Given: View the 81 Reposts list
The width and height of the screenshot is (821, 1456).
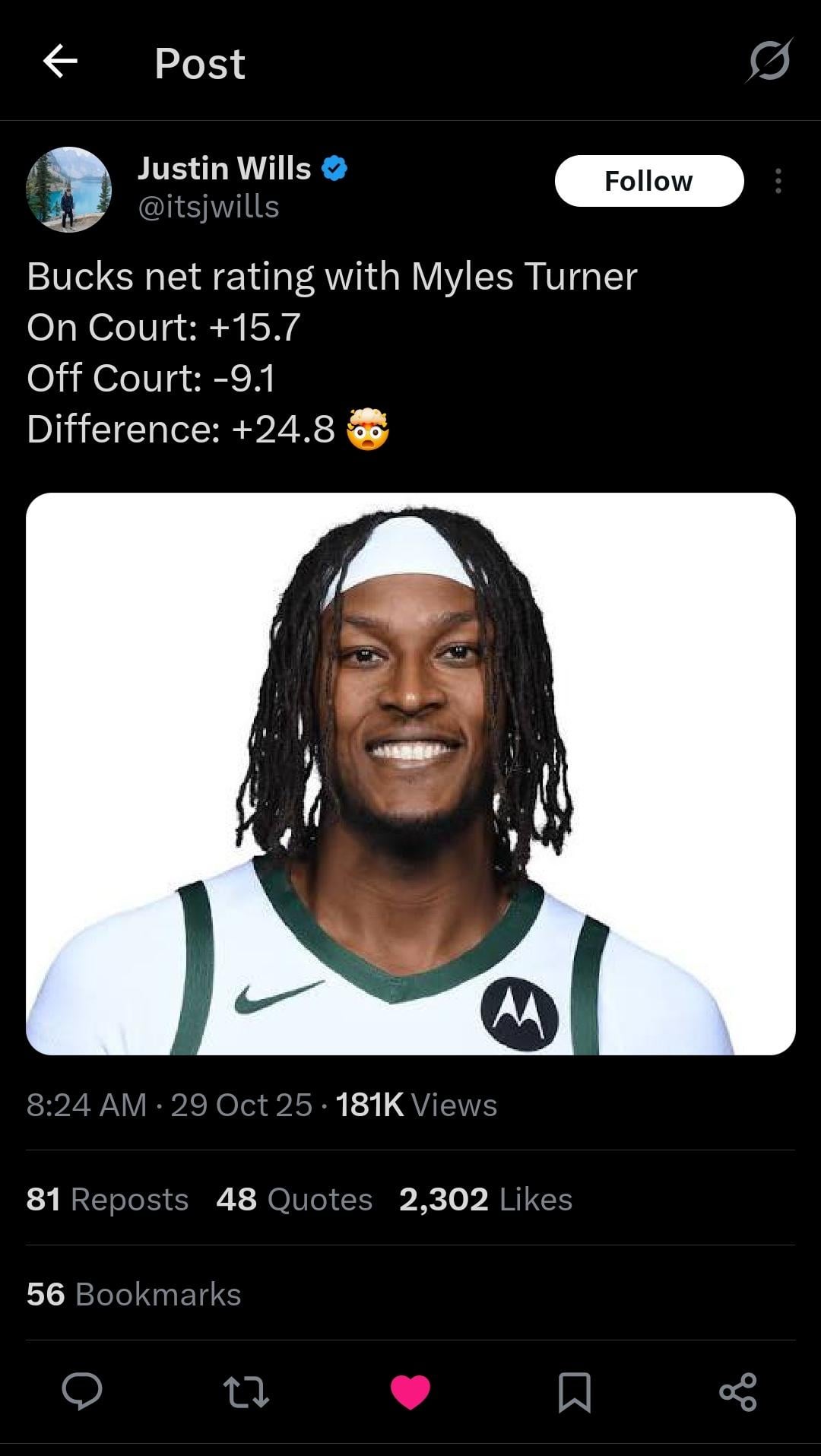Looking at the screenshot, I should click(x=107, y=1199).
